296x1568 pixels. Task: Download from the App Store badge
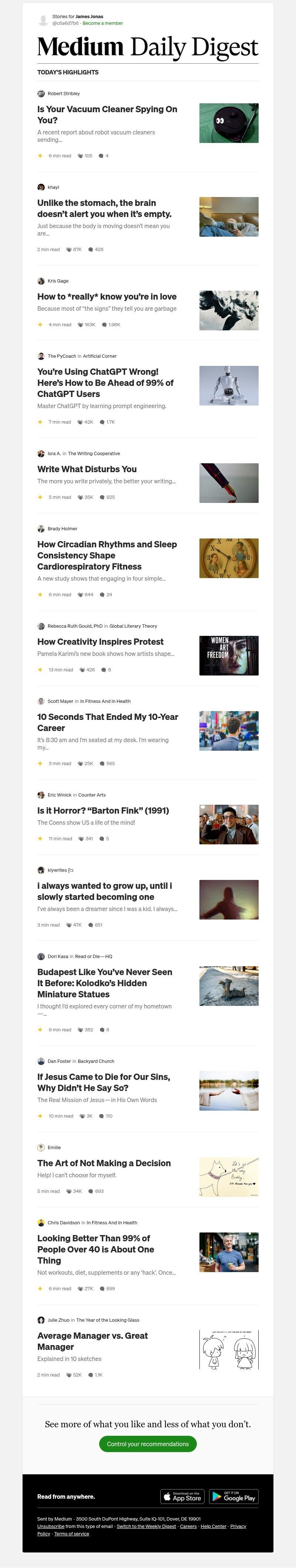[182, 1497]
